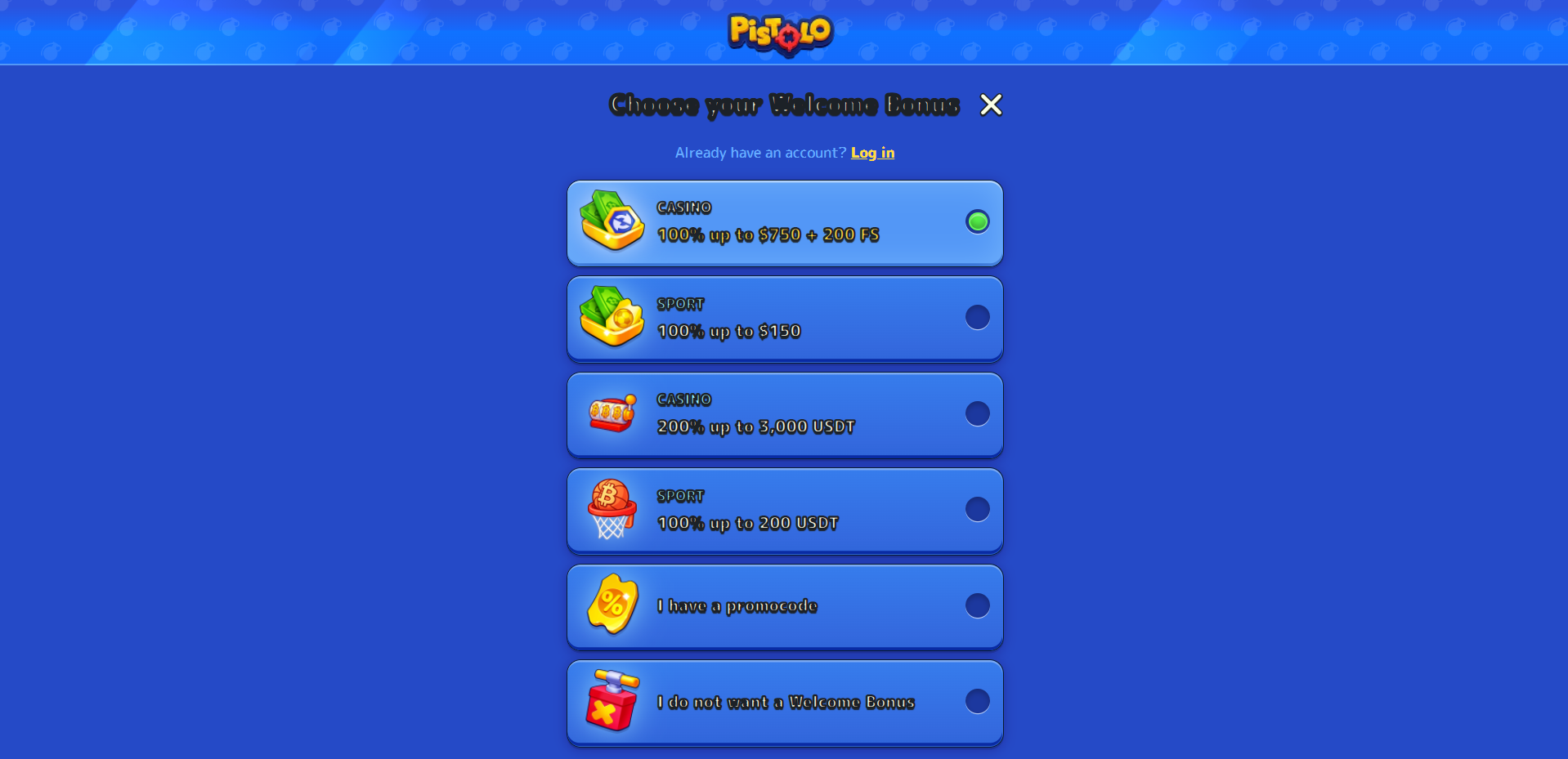Select Sport 100% up to 200 USDT
This screenshot has height=759, width=1568.
click(785, 511)
